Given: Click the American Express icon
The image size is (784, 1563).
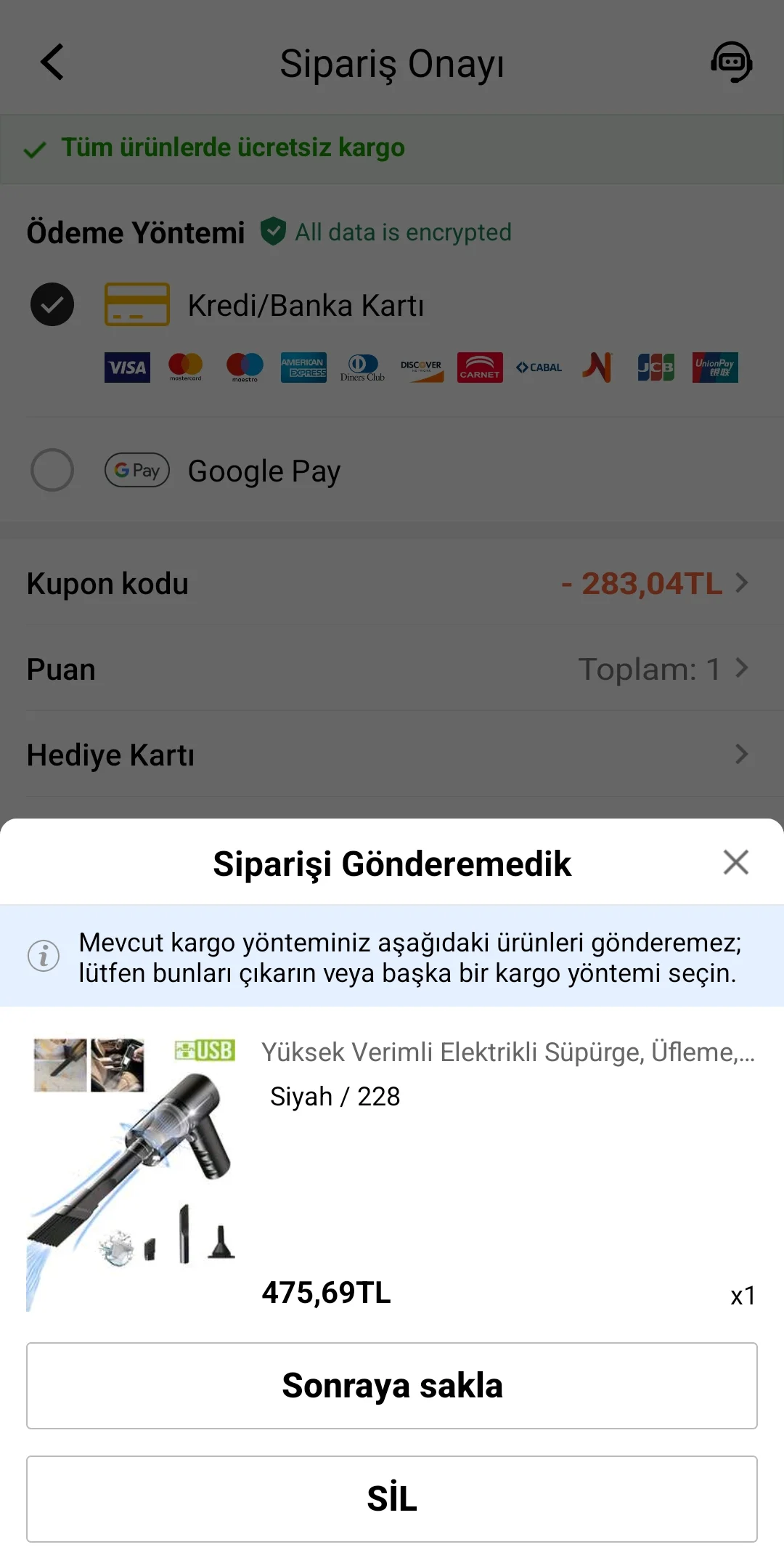Looking at the screenshot, I should tap(303, 367).
